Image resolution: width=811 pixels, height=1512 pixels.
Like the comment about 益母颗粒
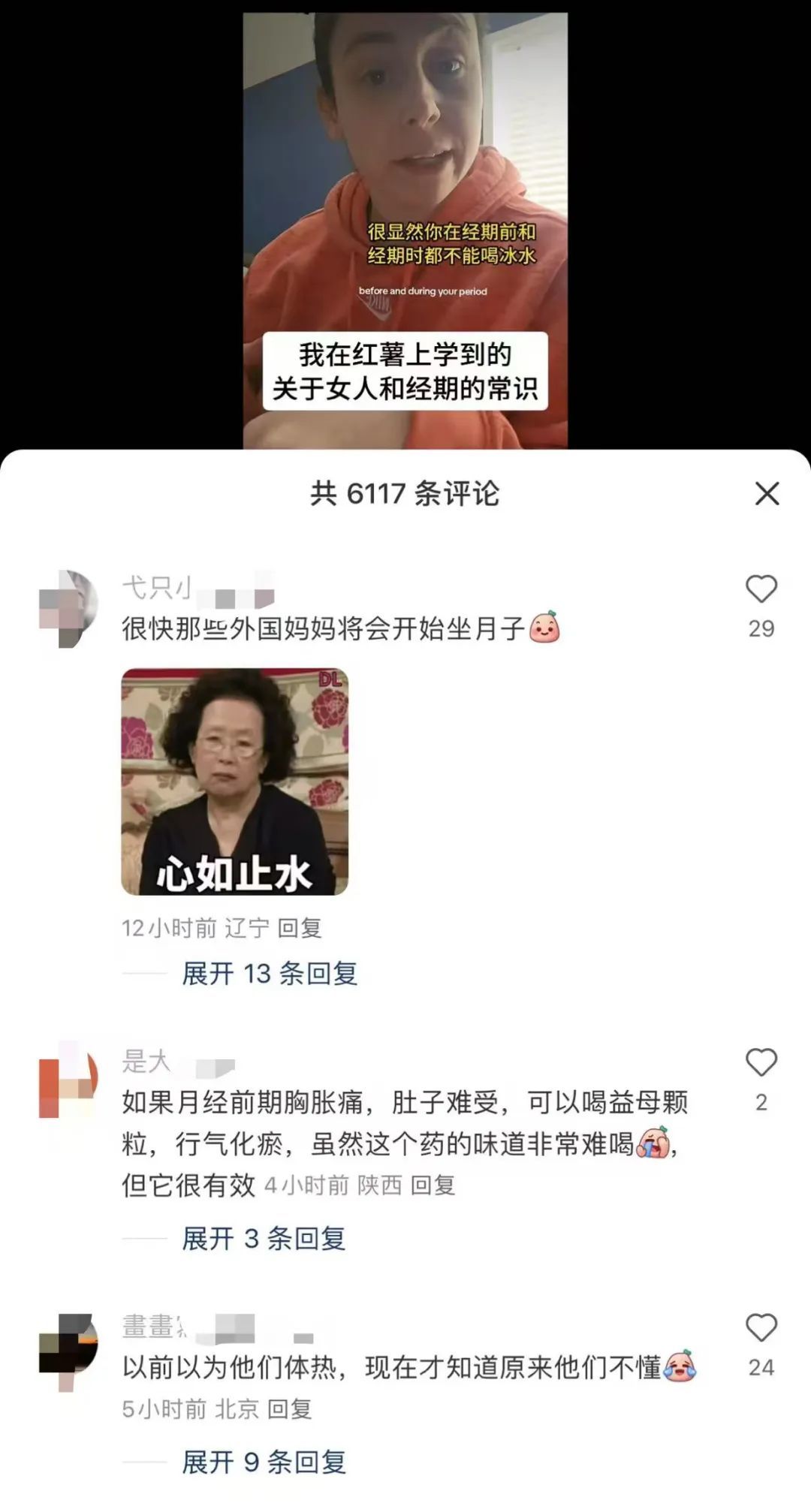click(761, 1063)
